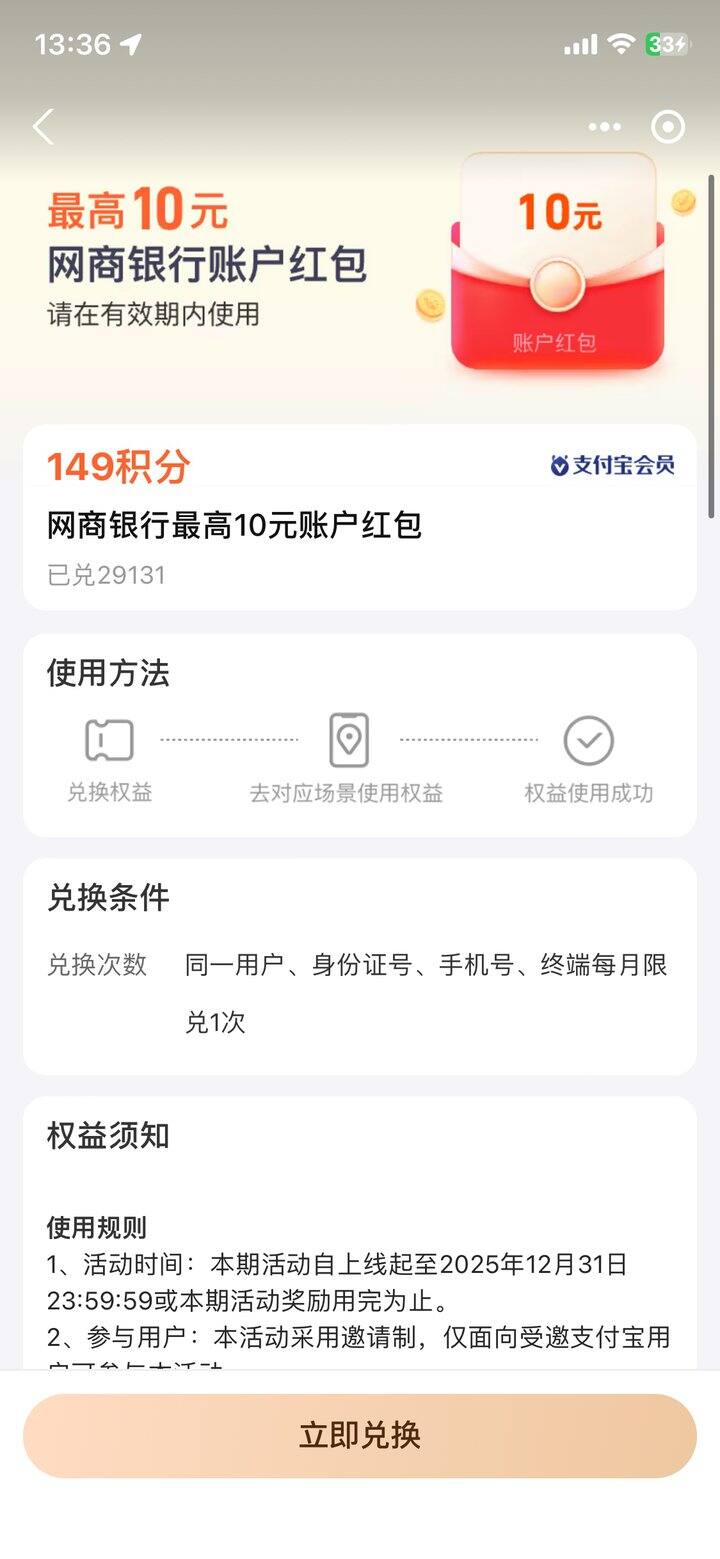The width and height of the screenshot is (720, 1559).
Task: Click the back arrow at top left
Action: [x=42, y=127]
